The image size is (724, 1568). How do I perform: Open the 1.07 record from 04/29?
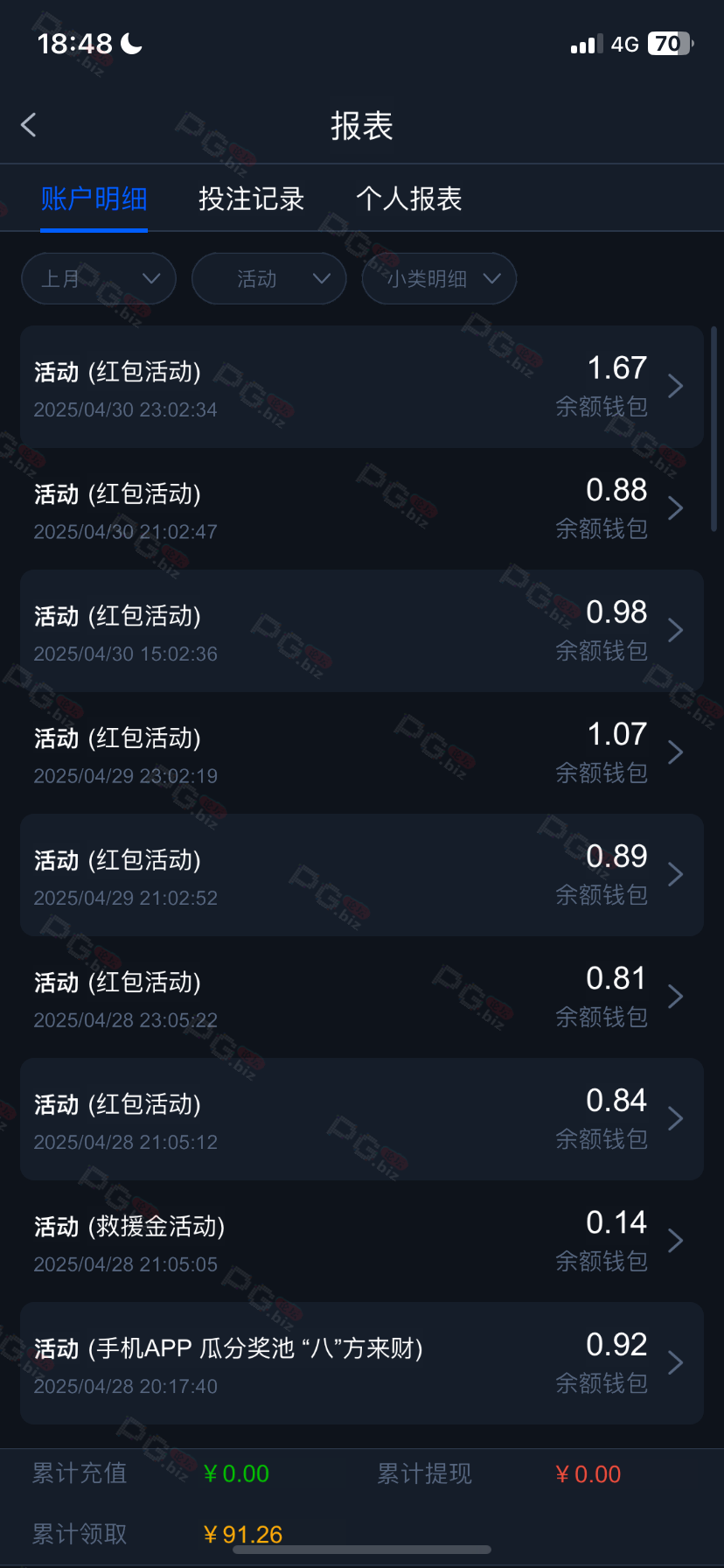362,753
